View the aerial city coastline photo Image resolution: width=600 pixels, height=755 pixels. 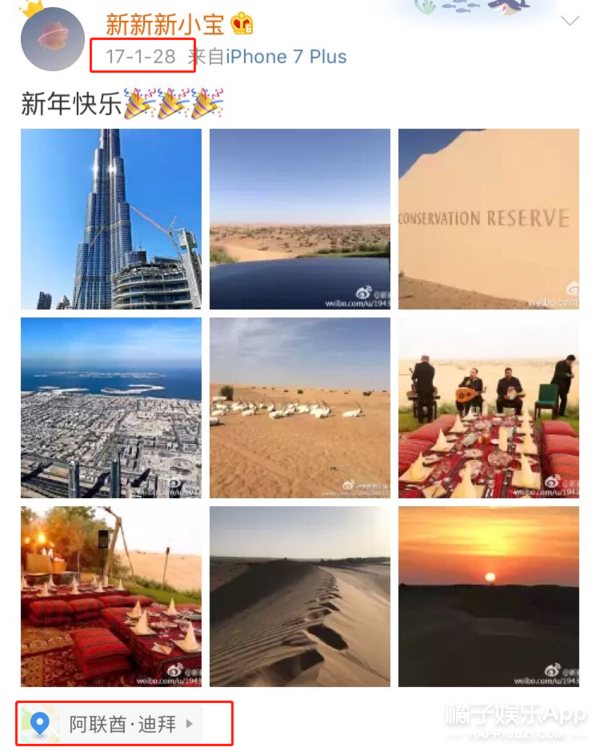click(111, 407)
